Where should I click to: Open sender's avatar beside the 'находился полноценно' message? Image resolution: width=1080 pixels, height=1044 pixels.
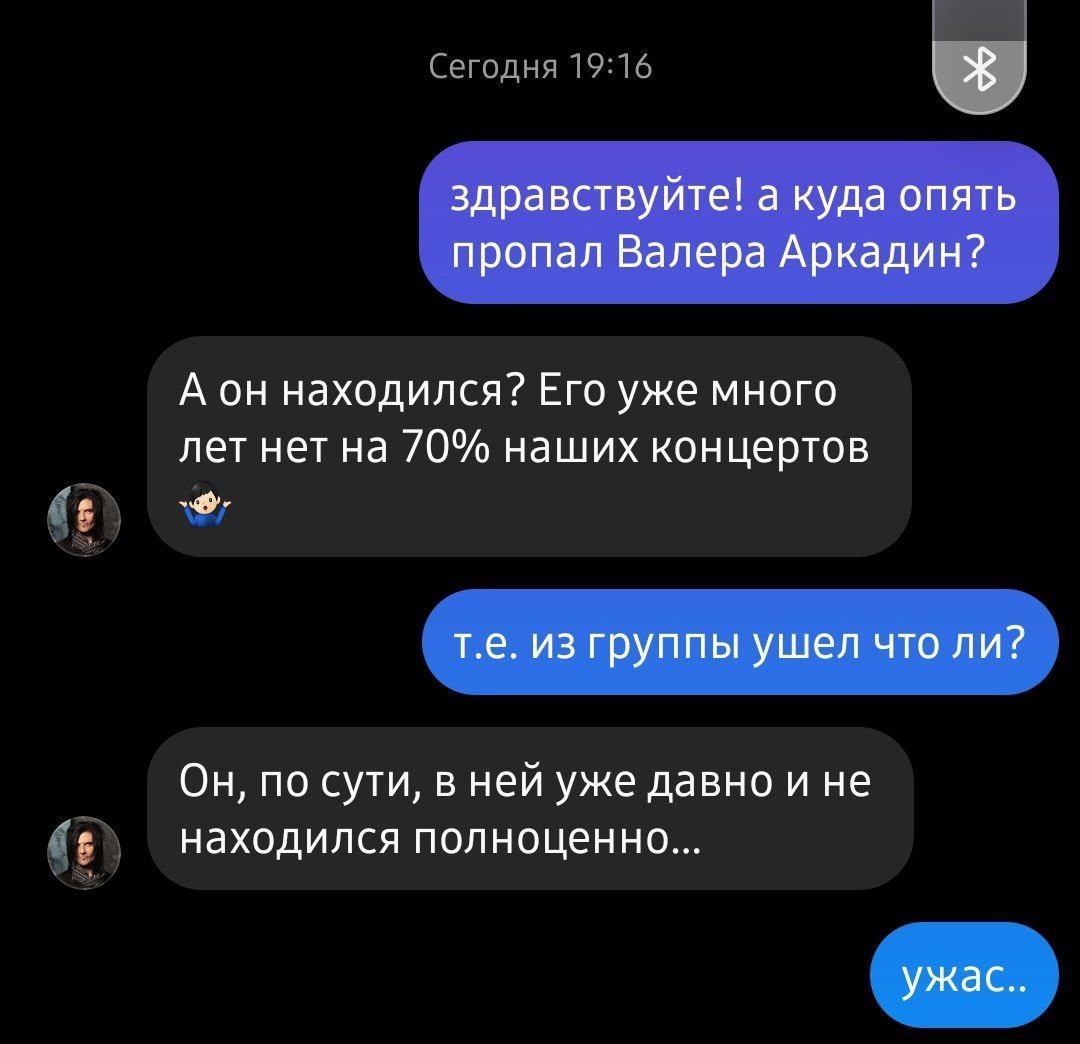coord(85,852)
